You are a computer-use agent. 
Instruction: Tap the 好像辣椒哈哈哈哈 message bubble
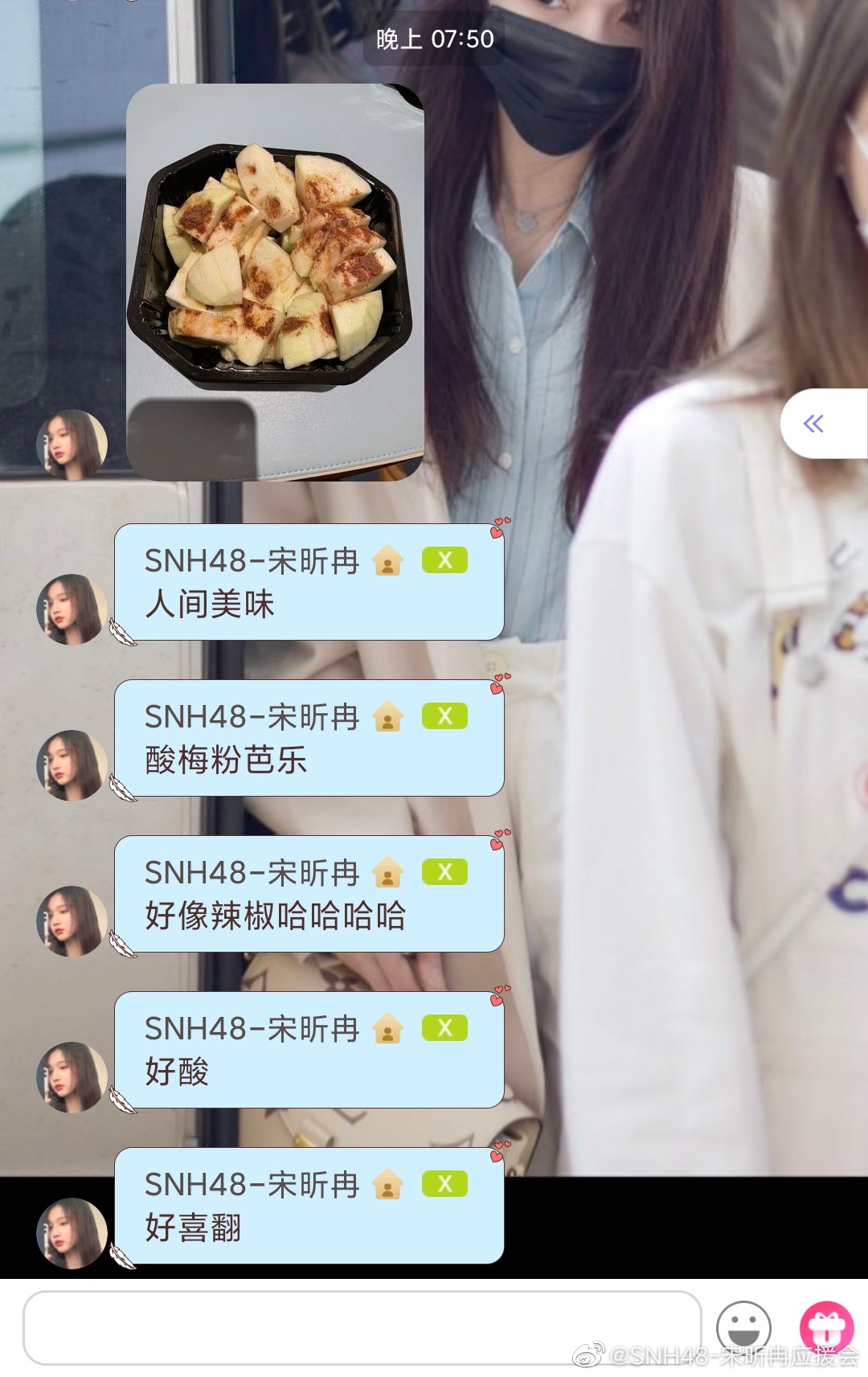tap(309, 894)
